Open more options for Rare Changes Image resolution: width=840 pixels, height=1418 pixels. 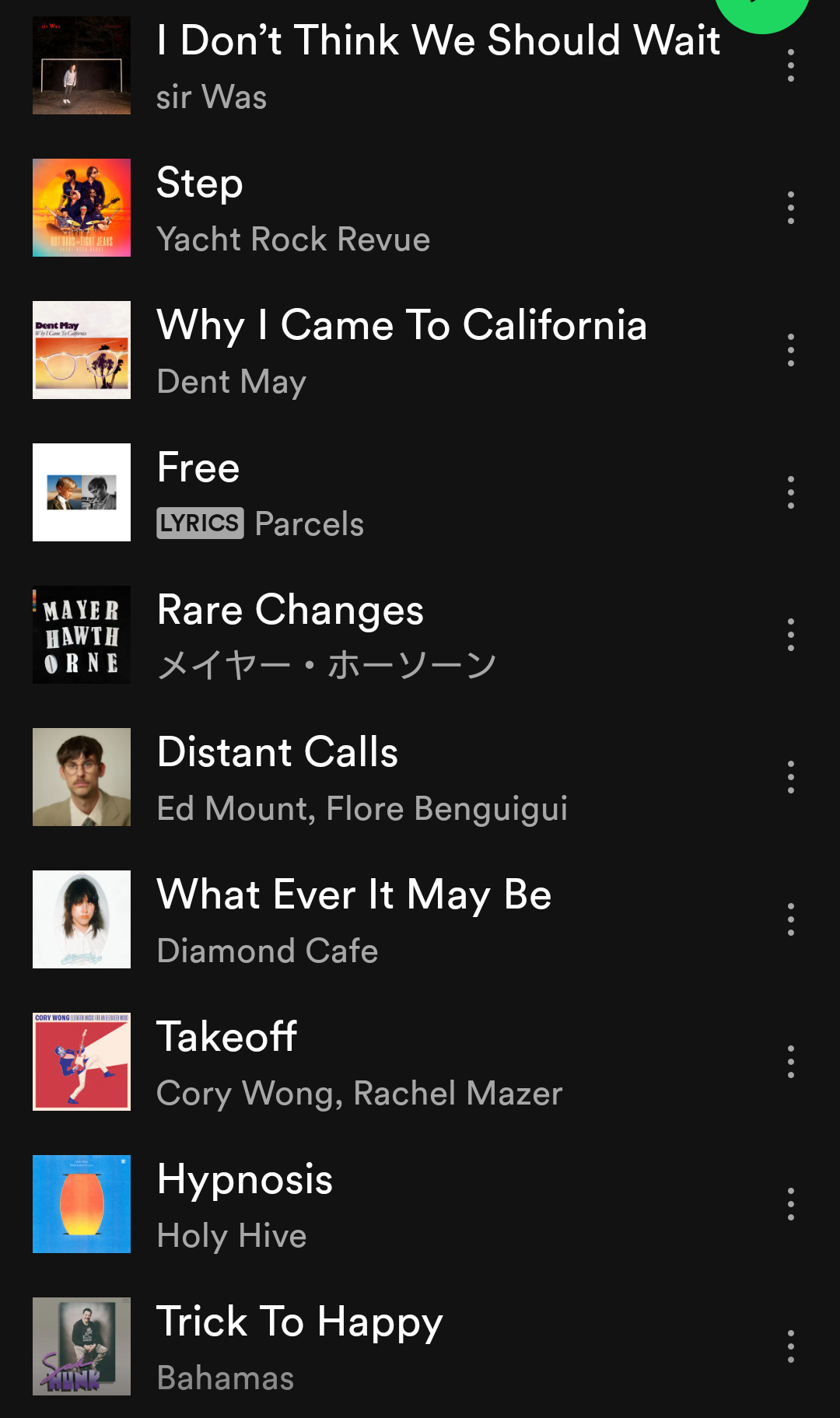(790, 635)
